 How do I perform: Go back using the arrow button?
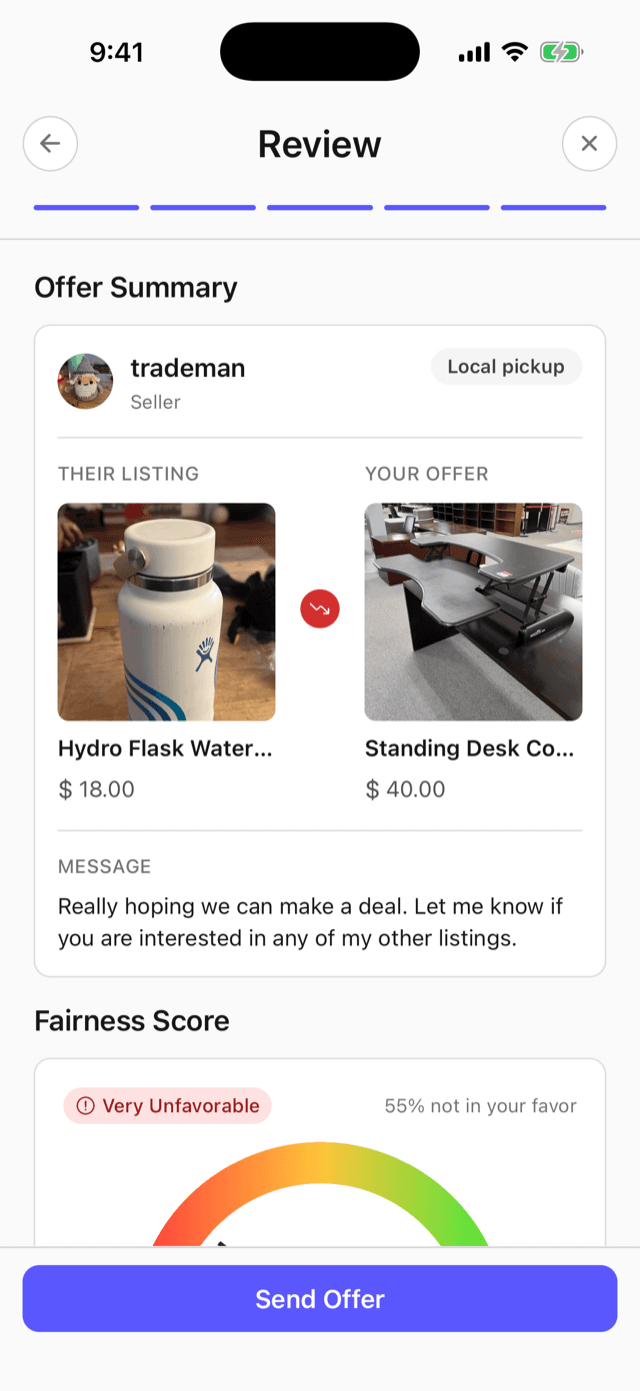click(50, 144)
